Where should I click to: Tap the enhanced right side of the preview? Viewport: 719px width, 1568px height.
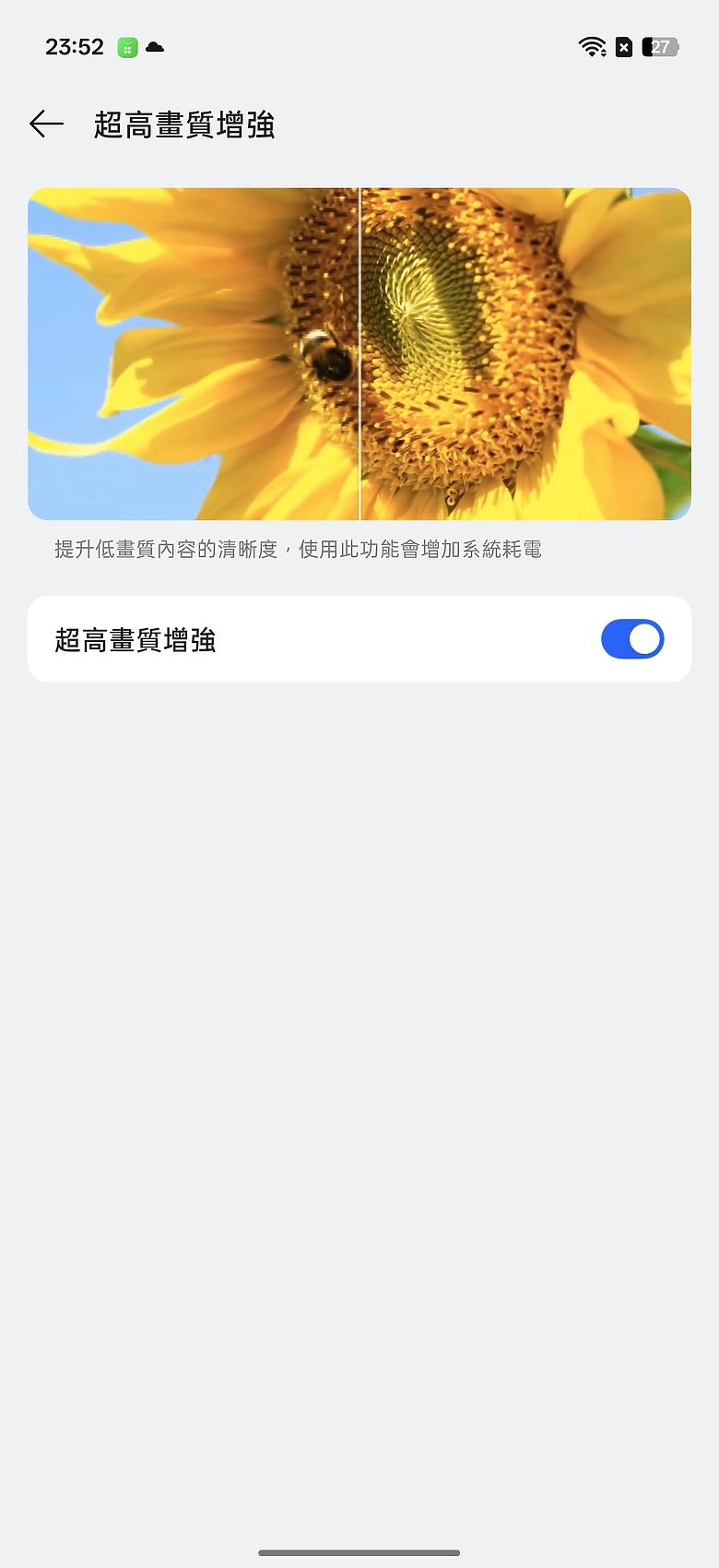tap(525, 353)
